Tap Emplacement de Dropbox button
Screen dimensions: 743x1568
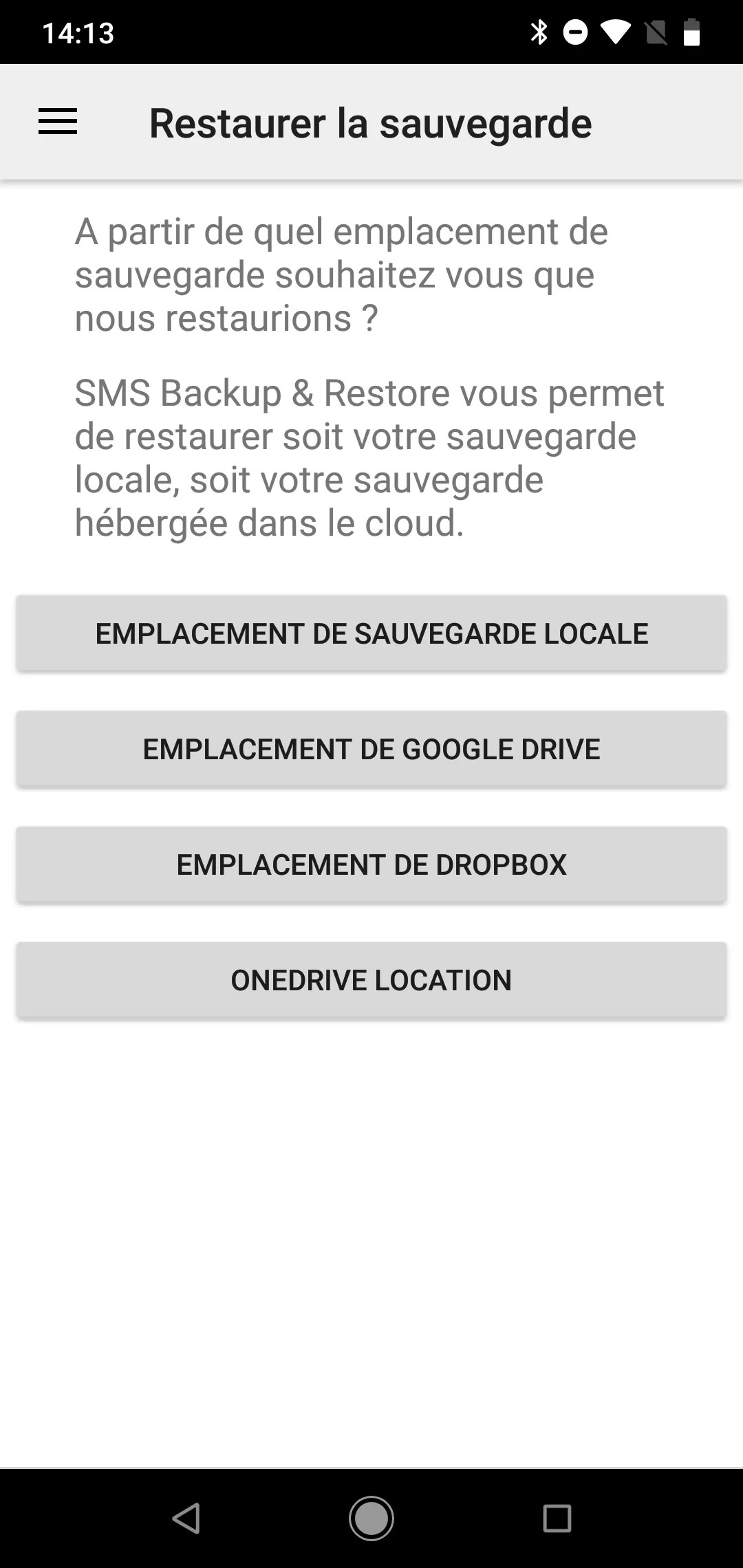pyautogui.click(x=371, y=864)
